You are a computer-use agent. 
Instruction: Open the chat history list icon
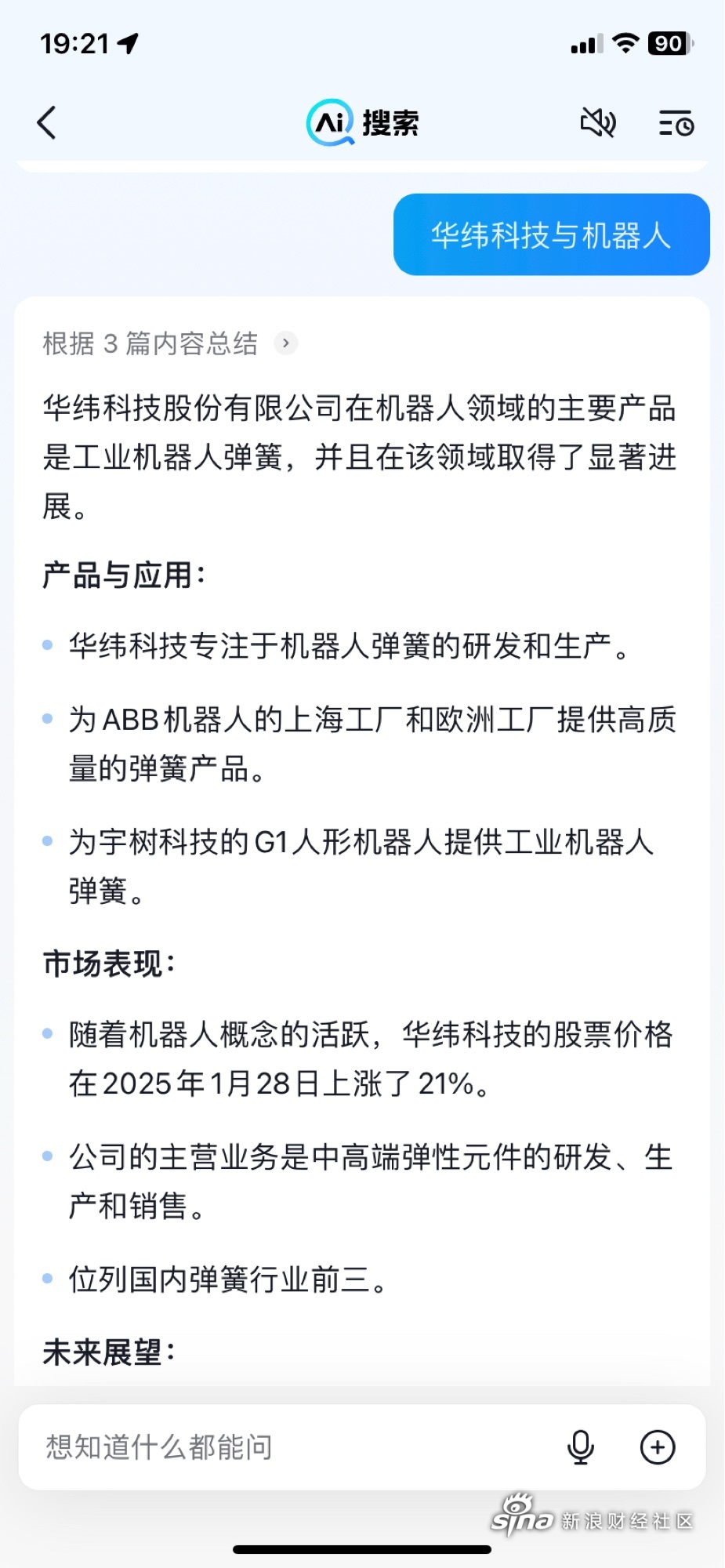tap(676, 123)
